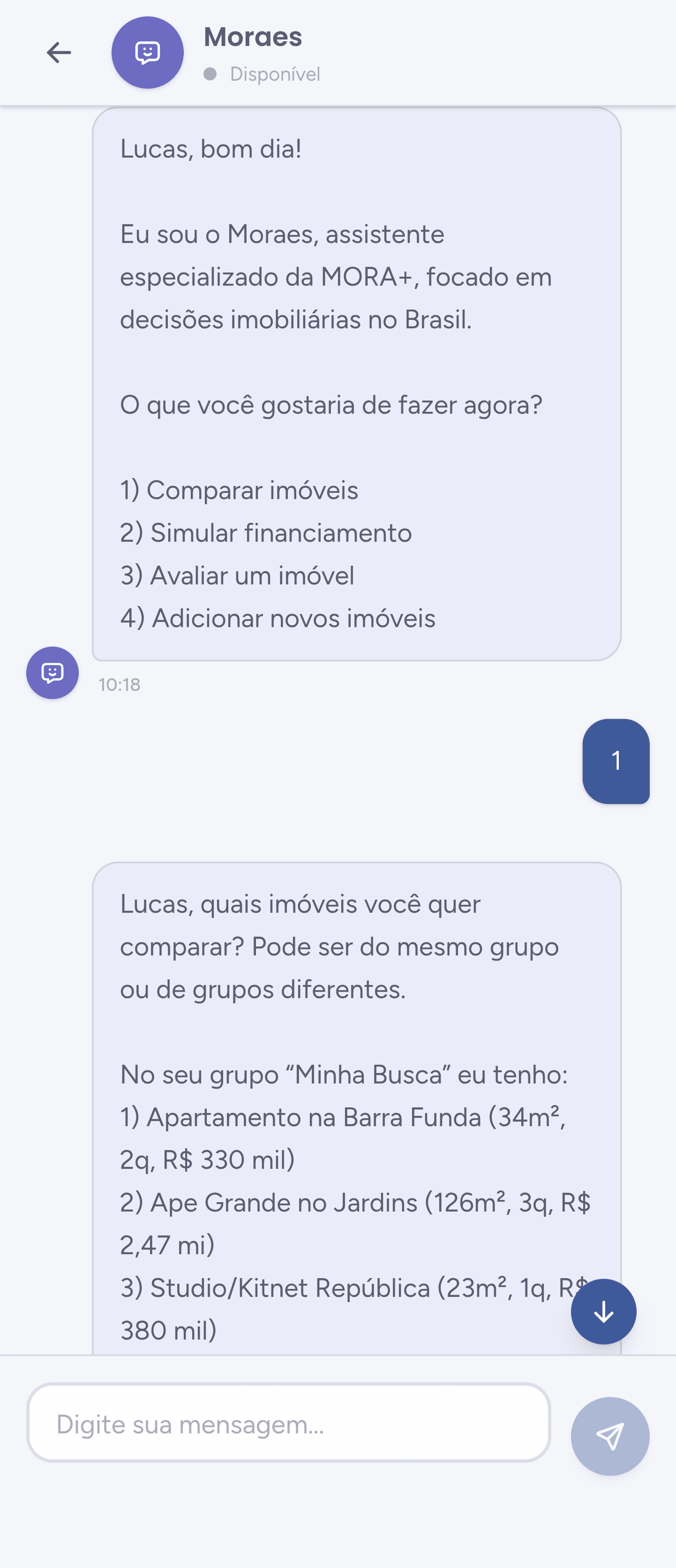Tap the green availability dot in the header
Image resolution: width=676 pixels, height=1568 pixels.
click(211, 74)
